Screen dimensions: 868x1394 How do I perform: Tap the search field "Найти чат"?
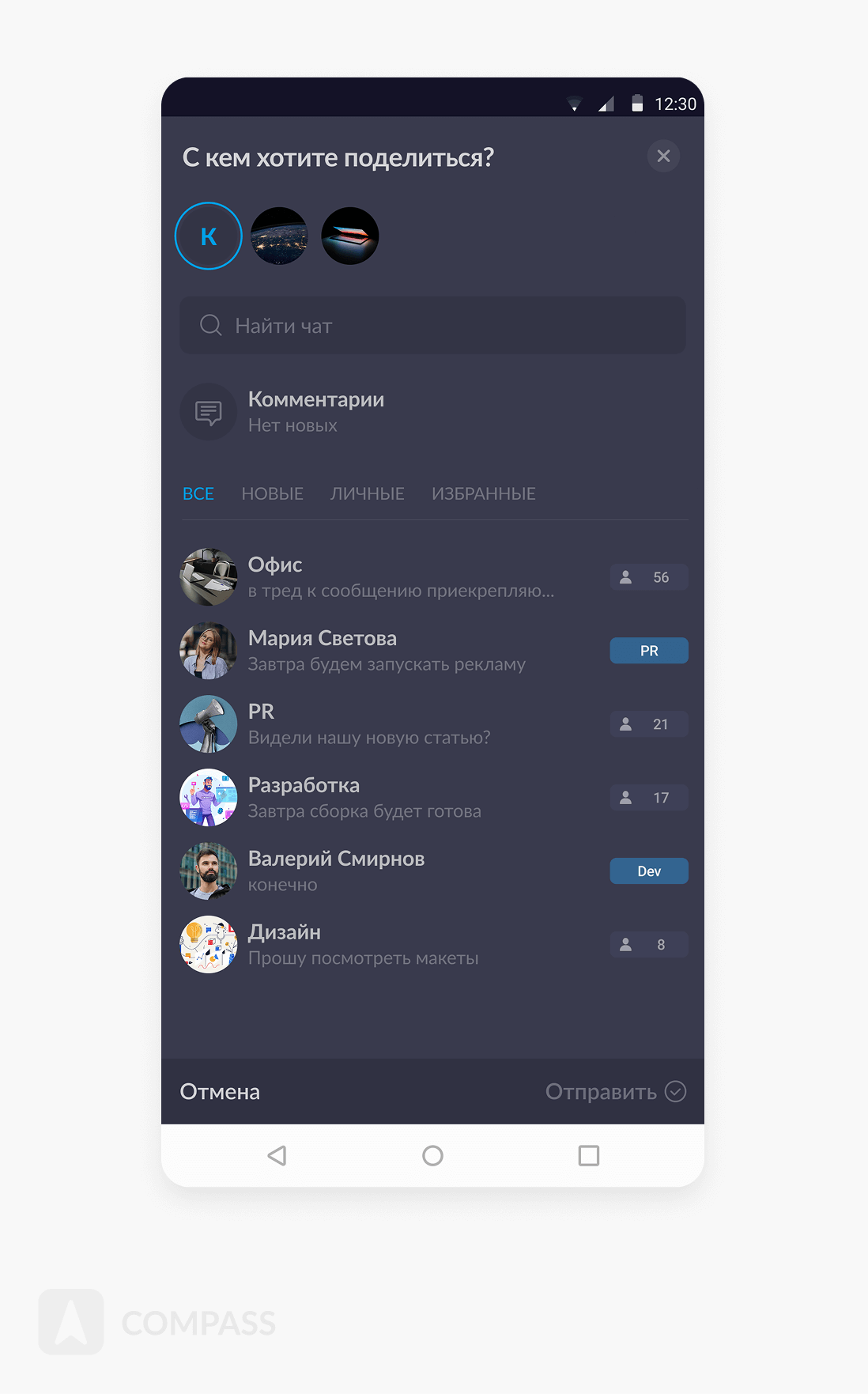pyautogui.click(x=432, y=326)
